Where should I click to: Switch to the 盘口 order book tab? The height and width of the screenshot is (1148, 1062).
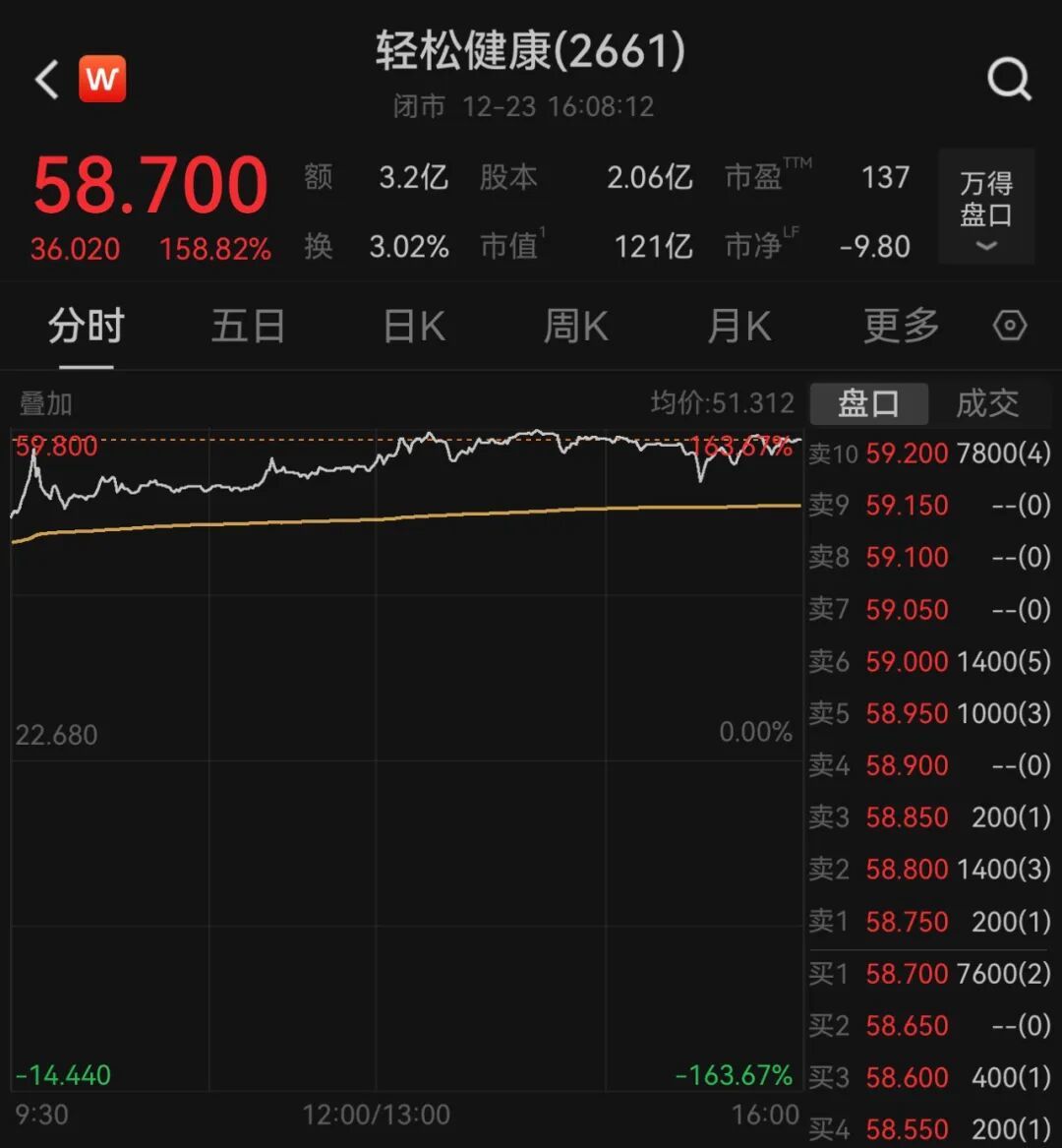(868, 403)
